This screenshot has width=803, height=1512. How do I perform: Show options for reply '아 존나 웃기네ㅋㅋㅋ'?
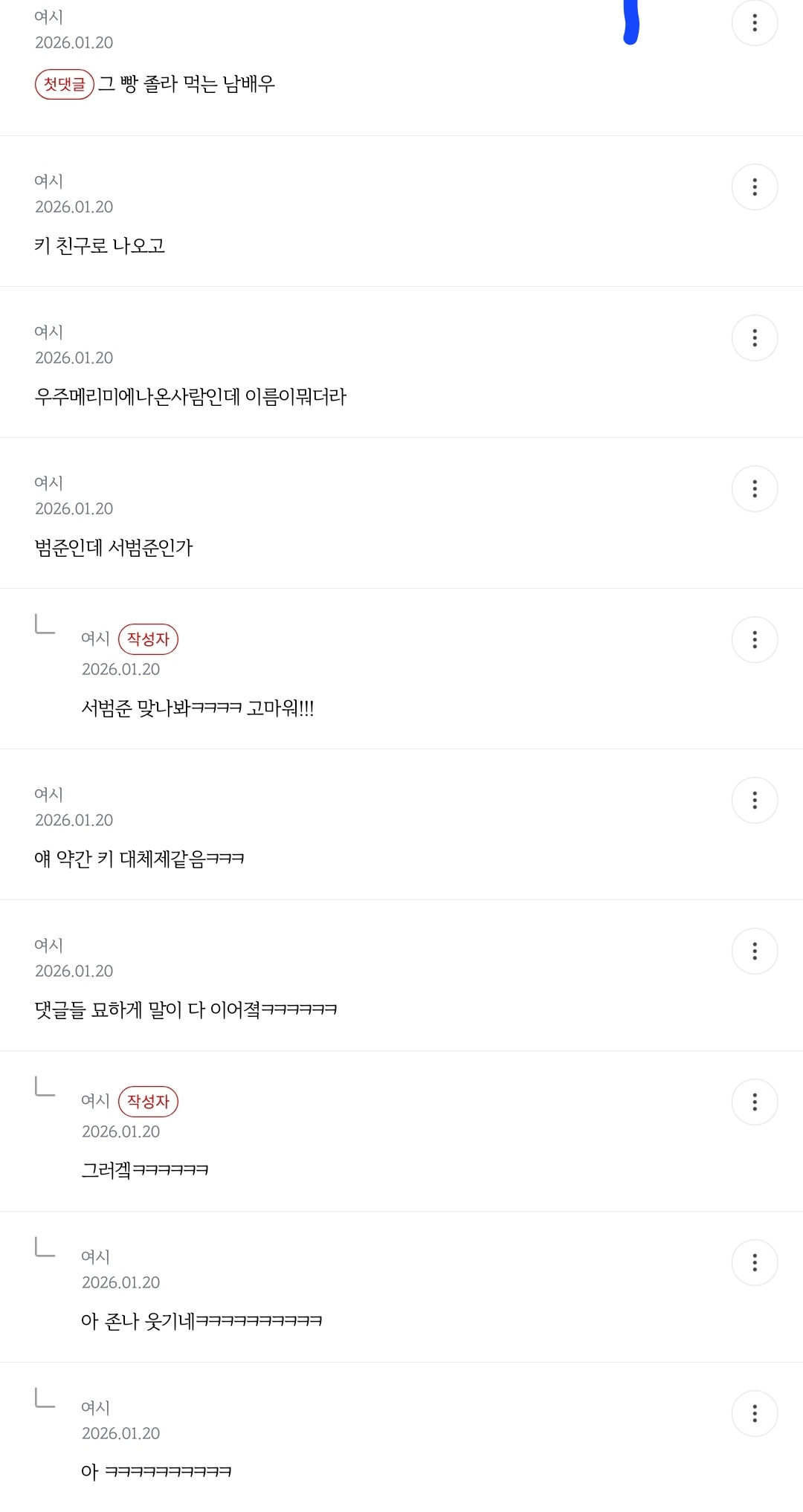click(755, 1262)
